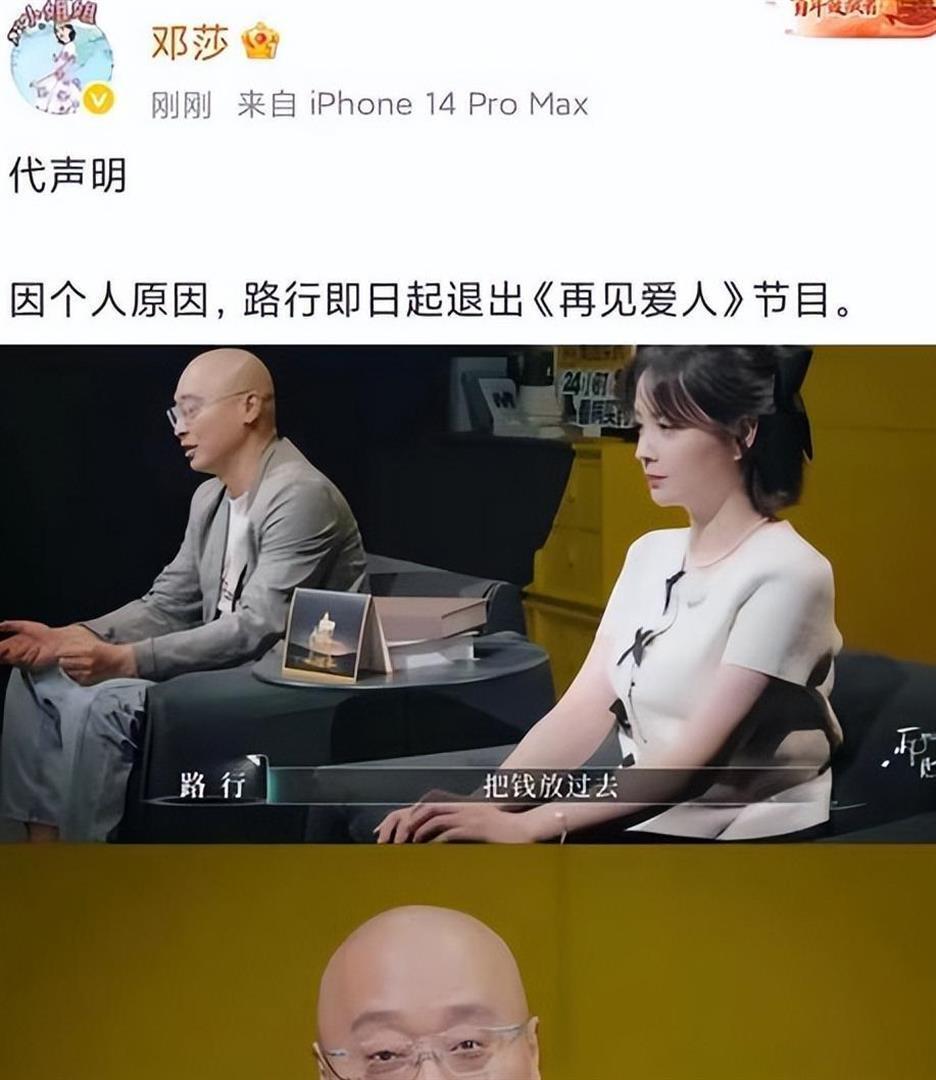
Task: Click the show title 《再见爱人》 in the statement
Action: (x=640, y=297)
